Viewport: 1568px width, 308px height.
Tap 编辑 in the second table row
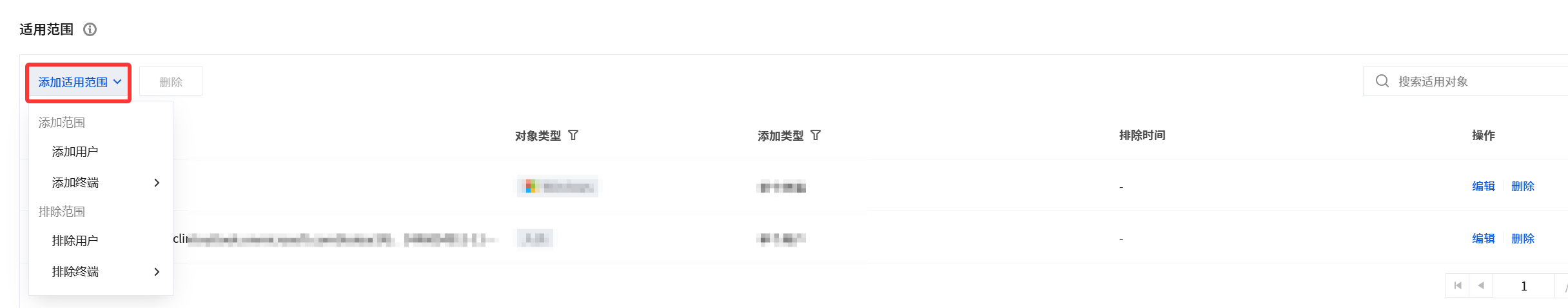(x=1483, y=238)
